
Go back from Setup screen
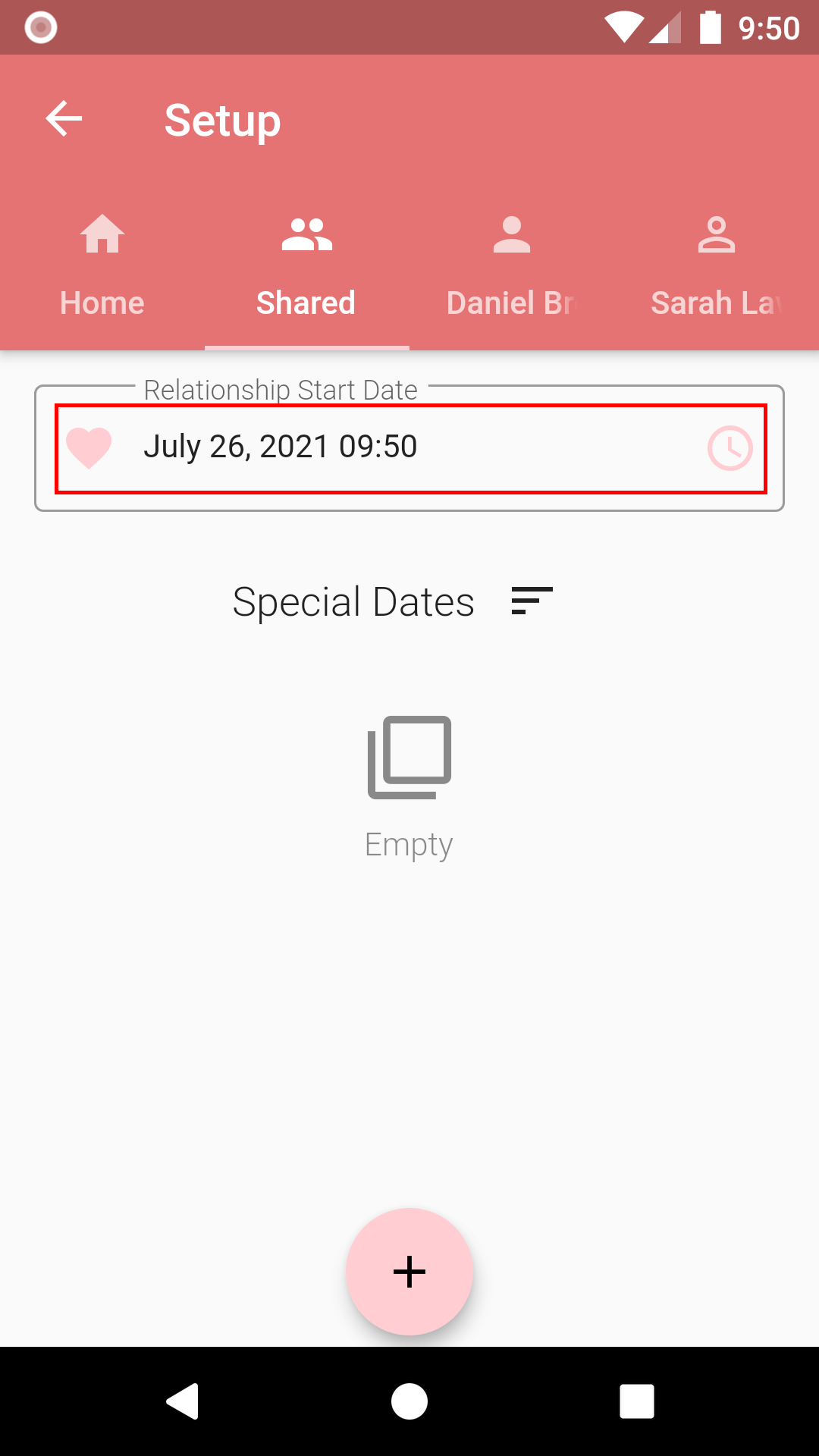point(64,119)
